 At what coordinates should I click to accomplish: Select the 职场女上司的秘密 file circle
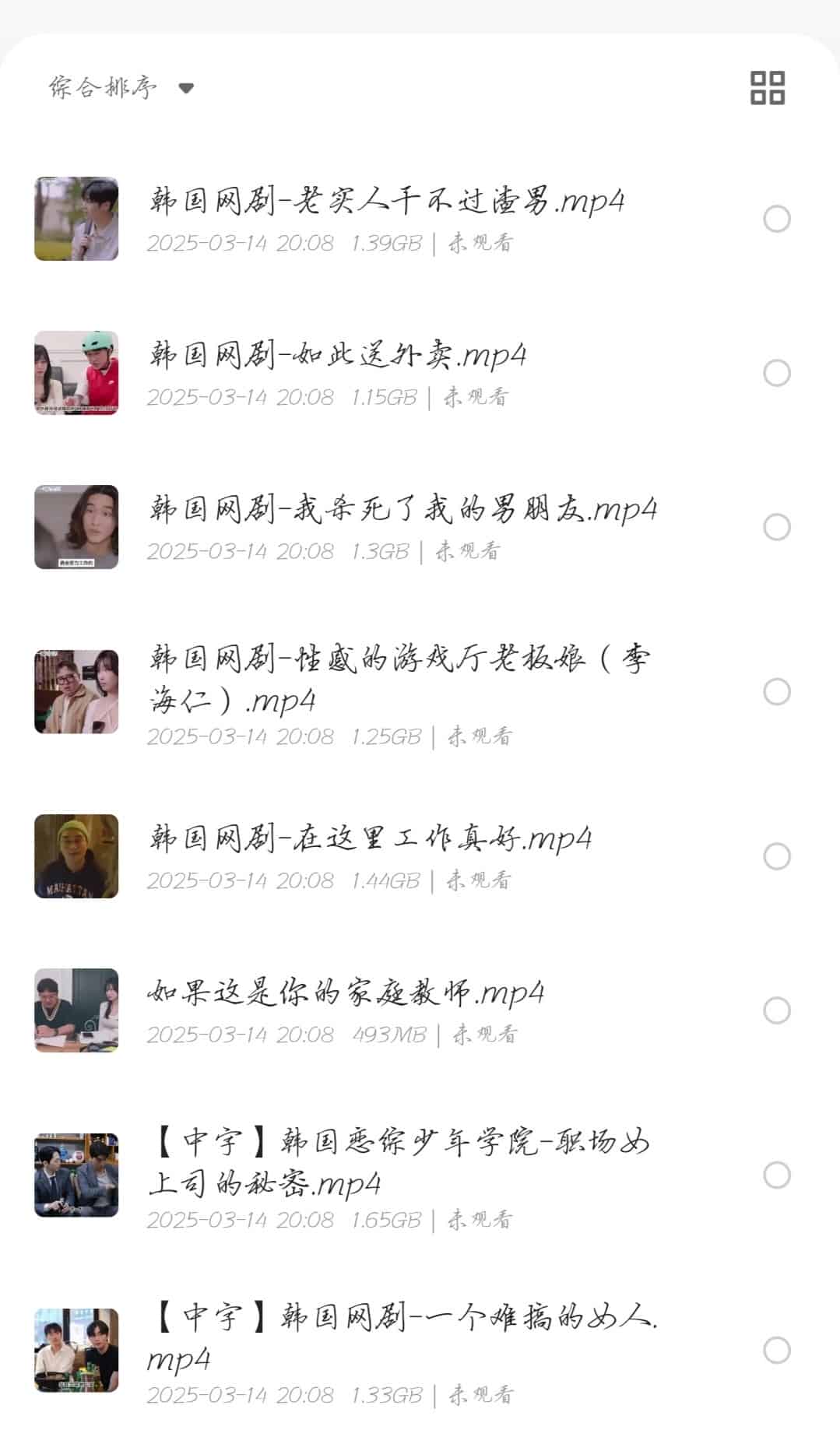776,1175
